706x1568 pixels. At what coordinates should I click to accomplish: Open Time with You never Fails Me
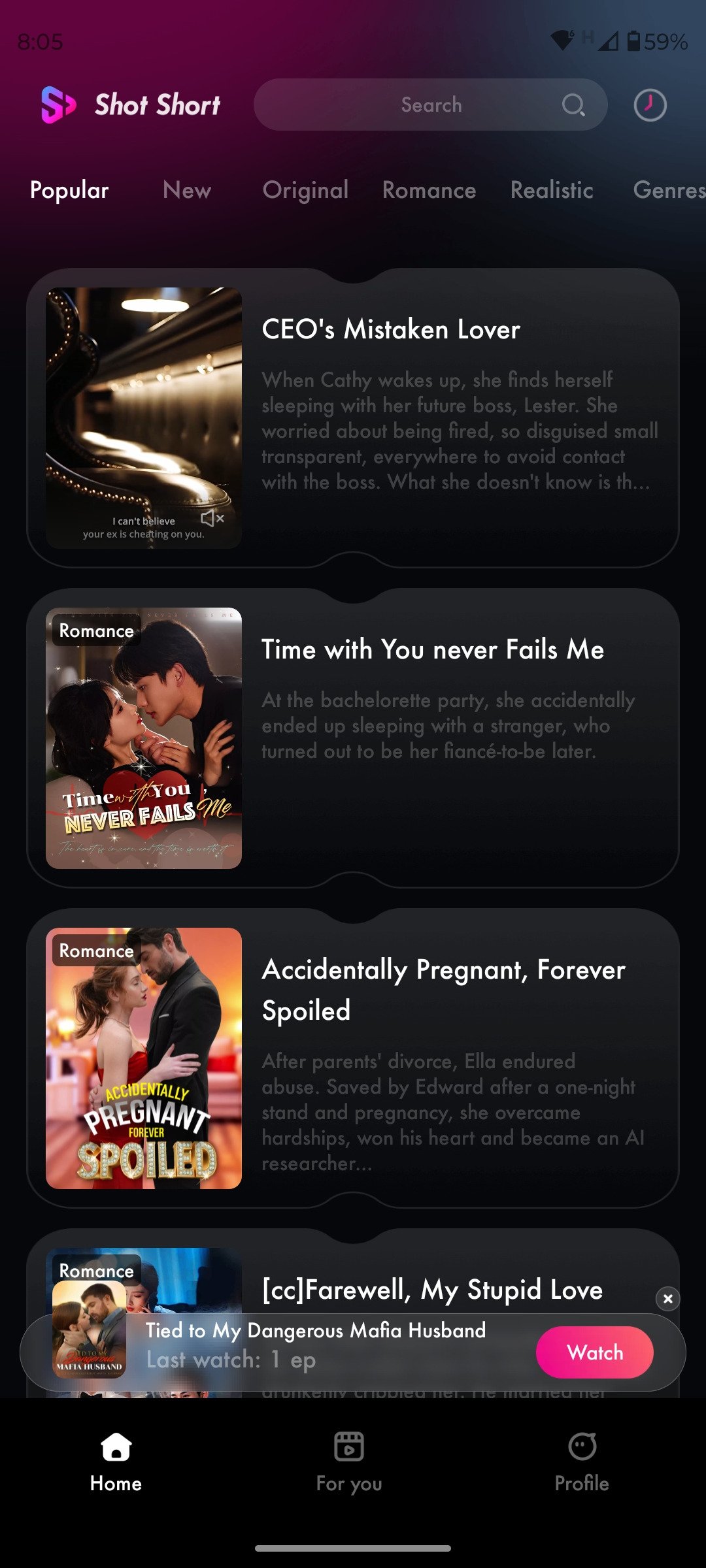point(432,649)
